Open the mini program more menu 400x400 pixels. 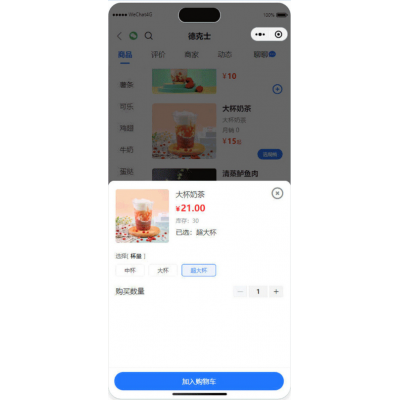[260, 34]
